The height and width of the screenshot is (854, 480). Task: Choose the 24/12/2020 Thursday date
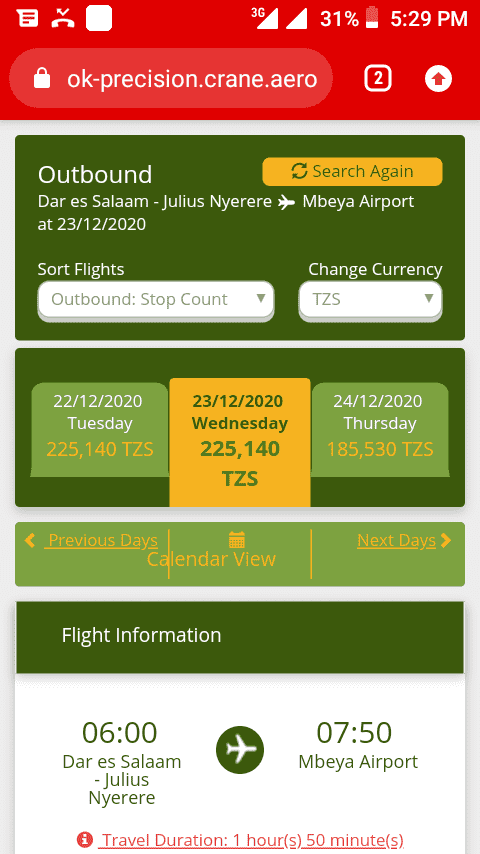pos(380,430)
